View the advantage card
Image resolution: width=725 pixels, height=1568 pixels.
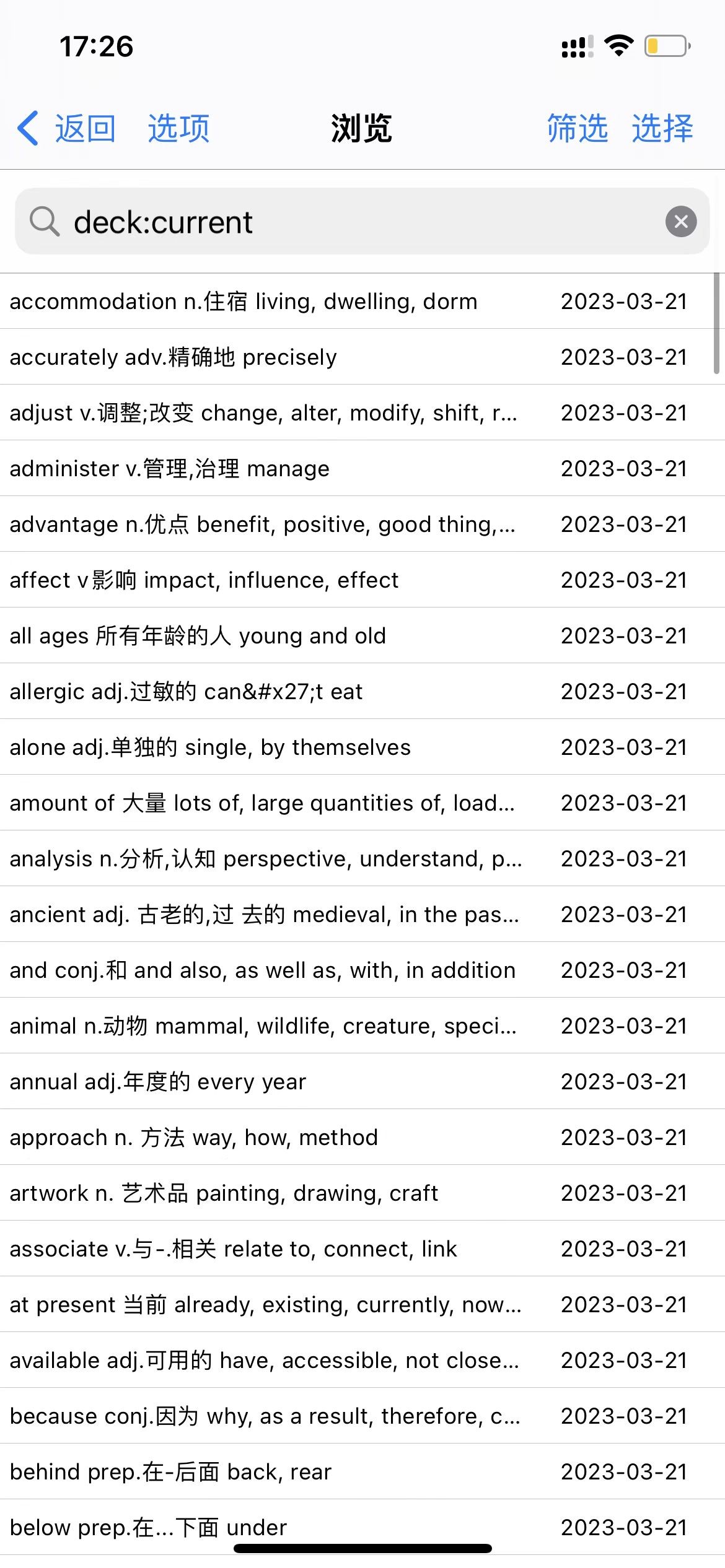362,524
